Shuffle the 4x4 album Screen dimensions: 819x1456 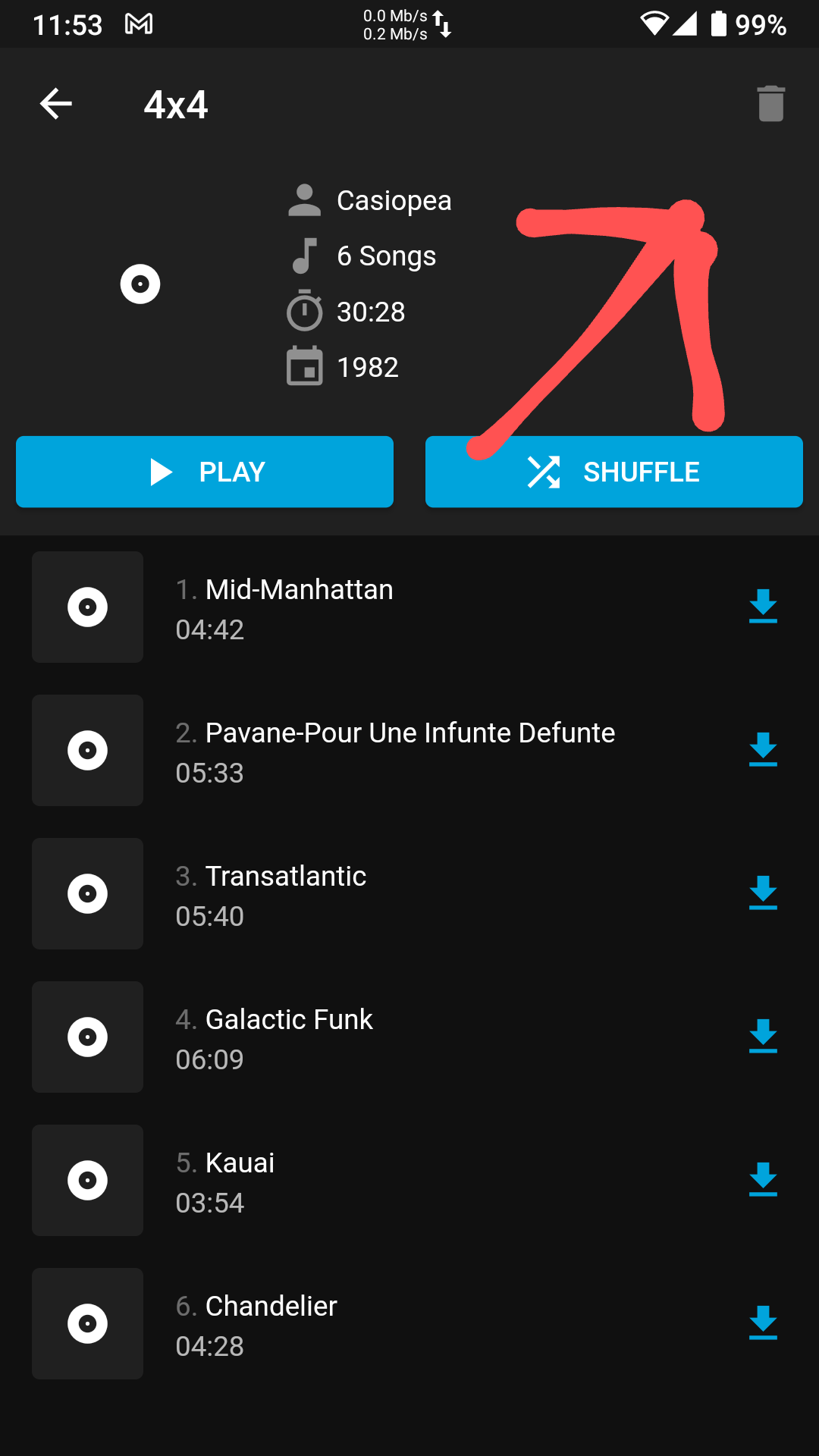click(614, 472)
